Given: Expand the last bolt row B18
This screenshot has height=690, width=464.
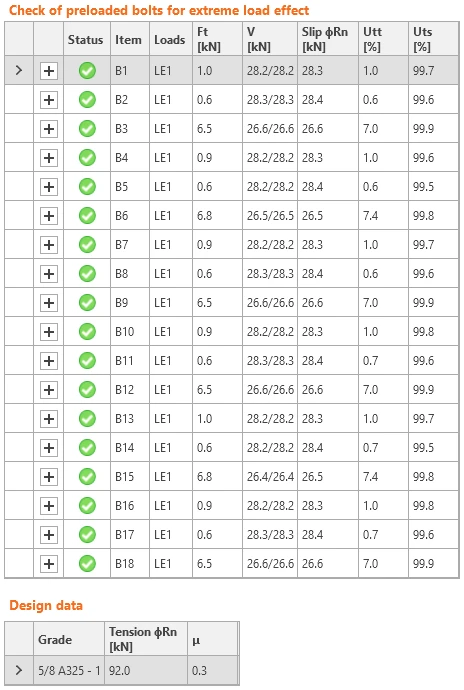Looking at the screenshot, I should pyautogui.click(x=49, y=564).
